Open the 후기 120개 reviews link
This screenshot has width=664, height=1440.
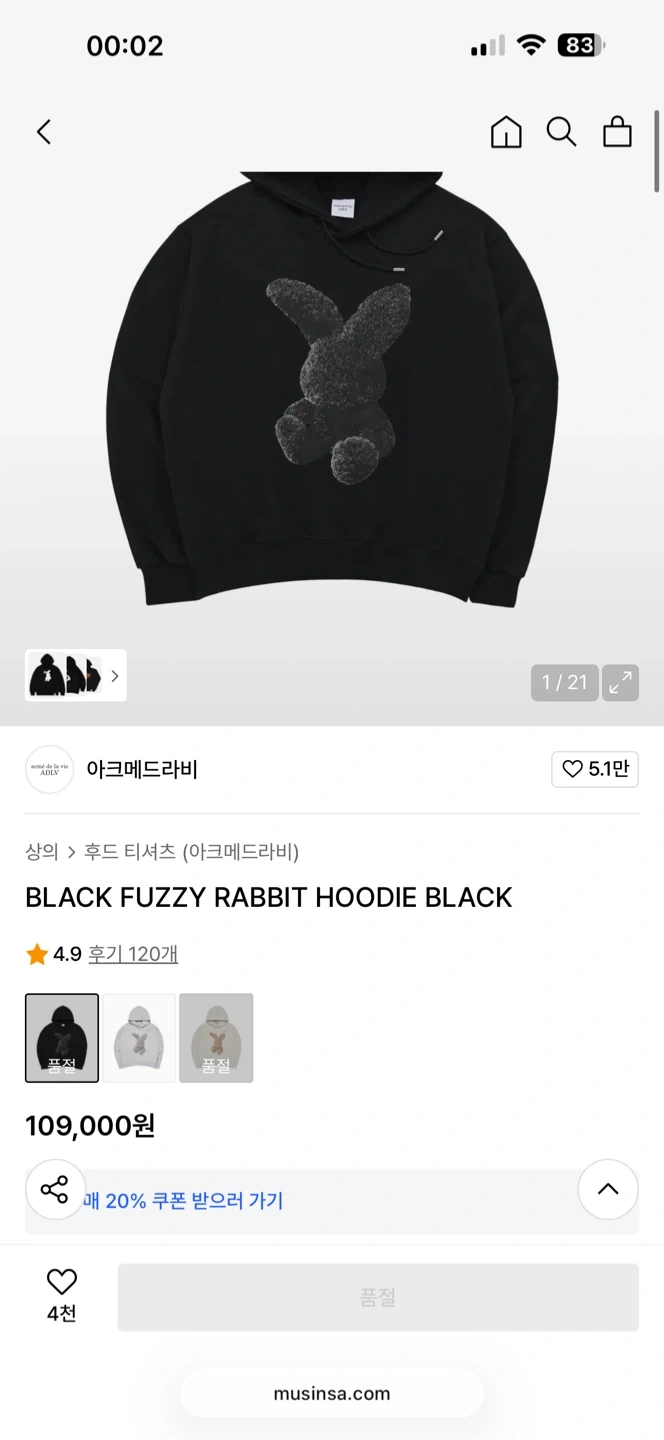pos(133,954)
